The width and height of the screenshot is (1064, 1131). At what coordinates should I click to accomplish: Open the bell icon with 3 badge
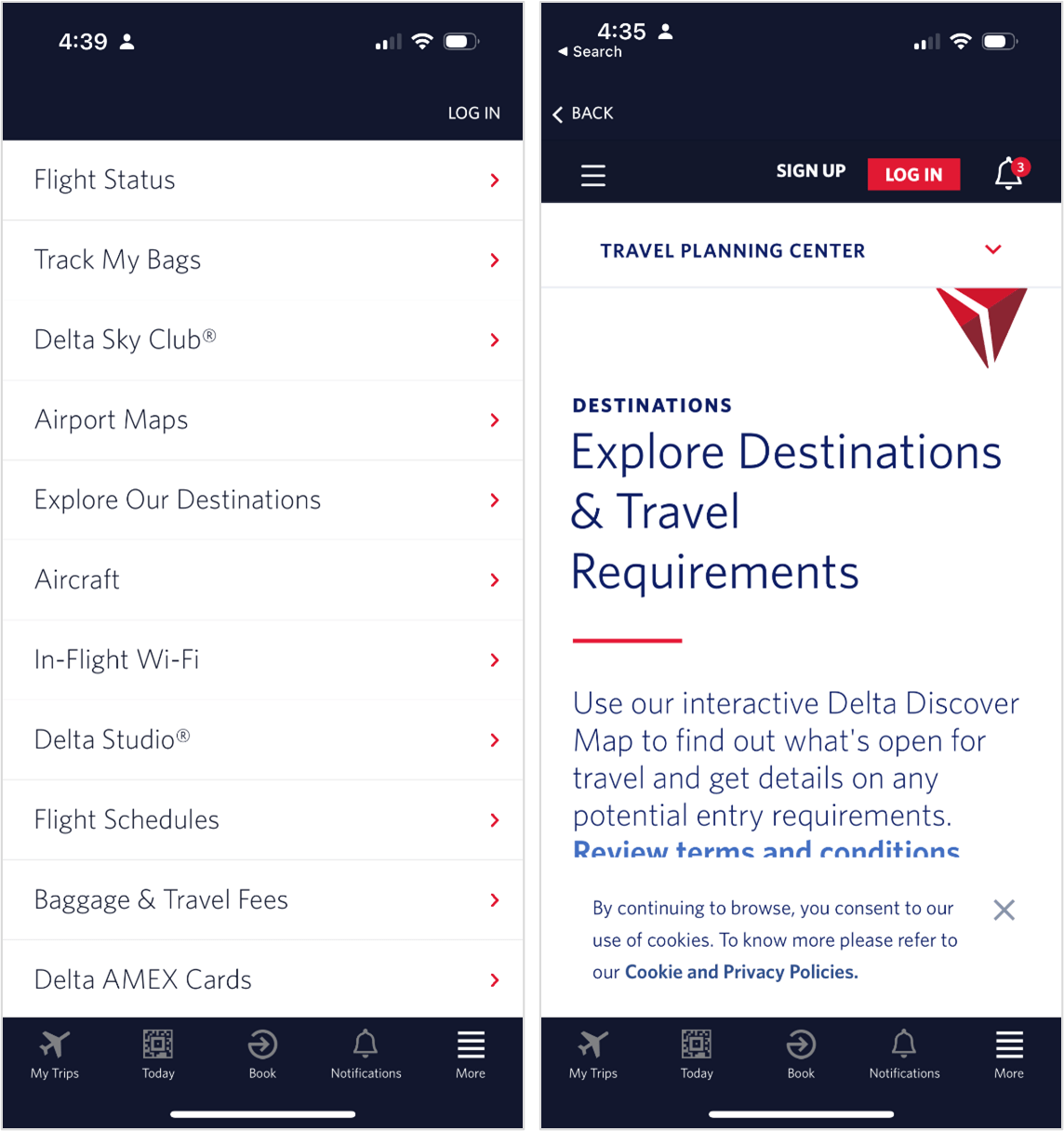pos(1009,174)
